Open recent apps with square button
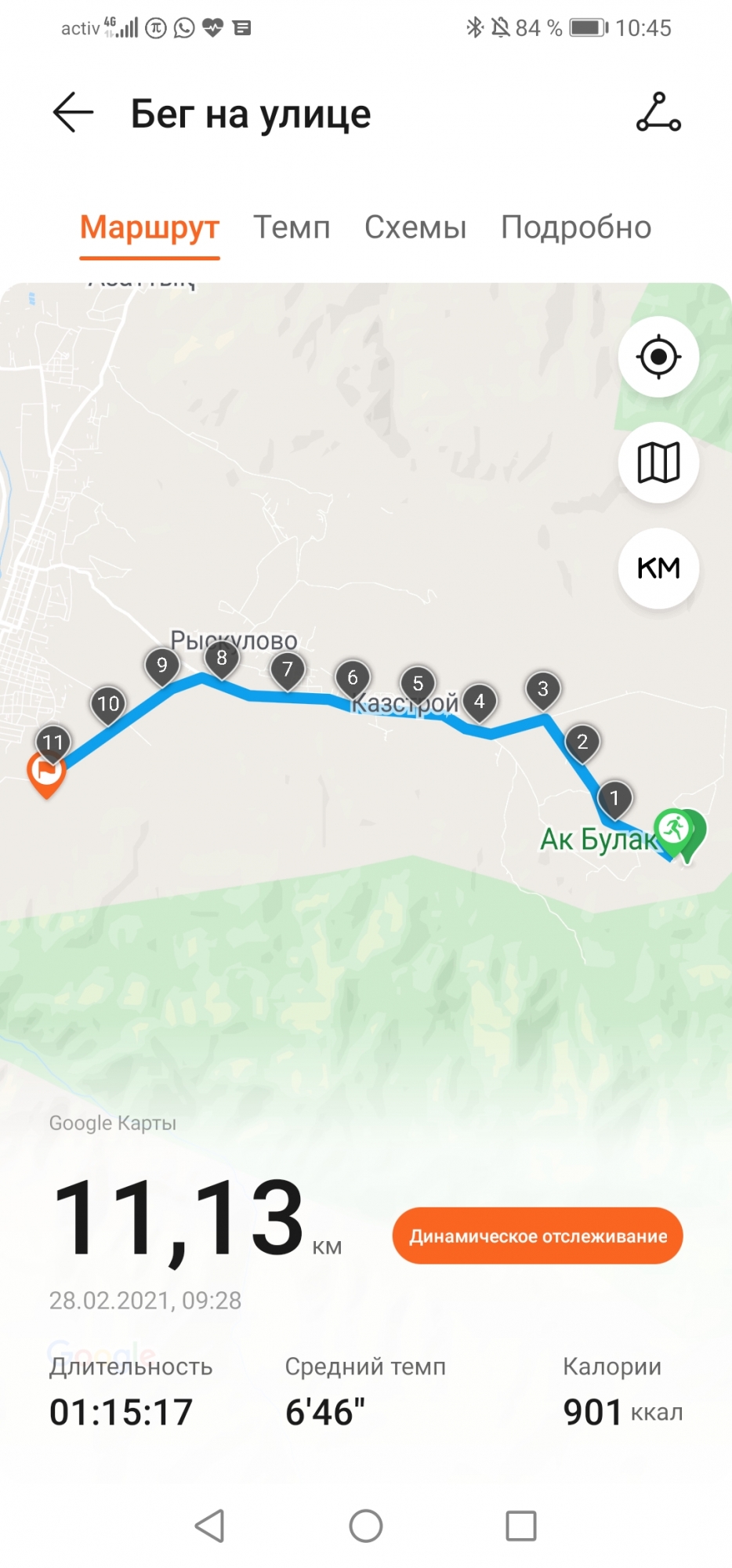732x1568 pixels. click(x=521, y=1526)
